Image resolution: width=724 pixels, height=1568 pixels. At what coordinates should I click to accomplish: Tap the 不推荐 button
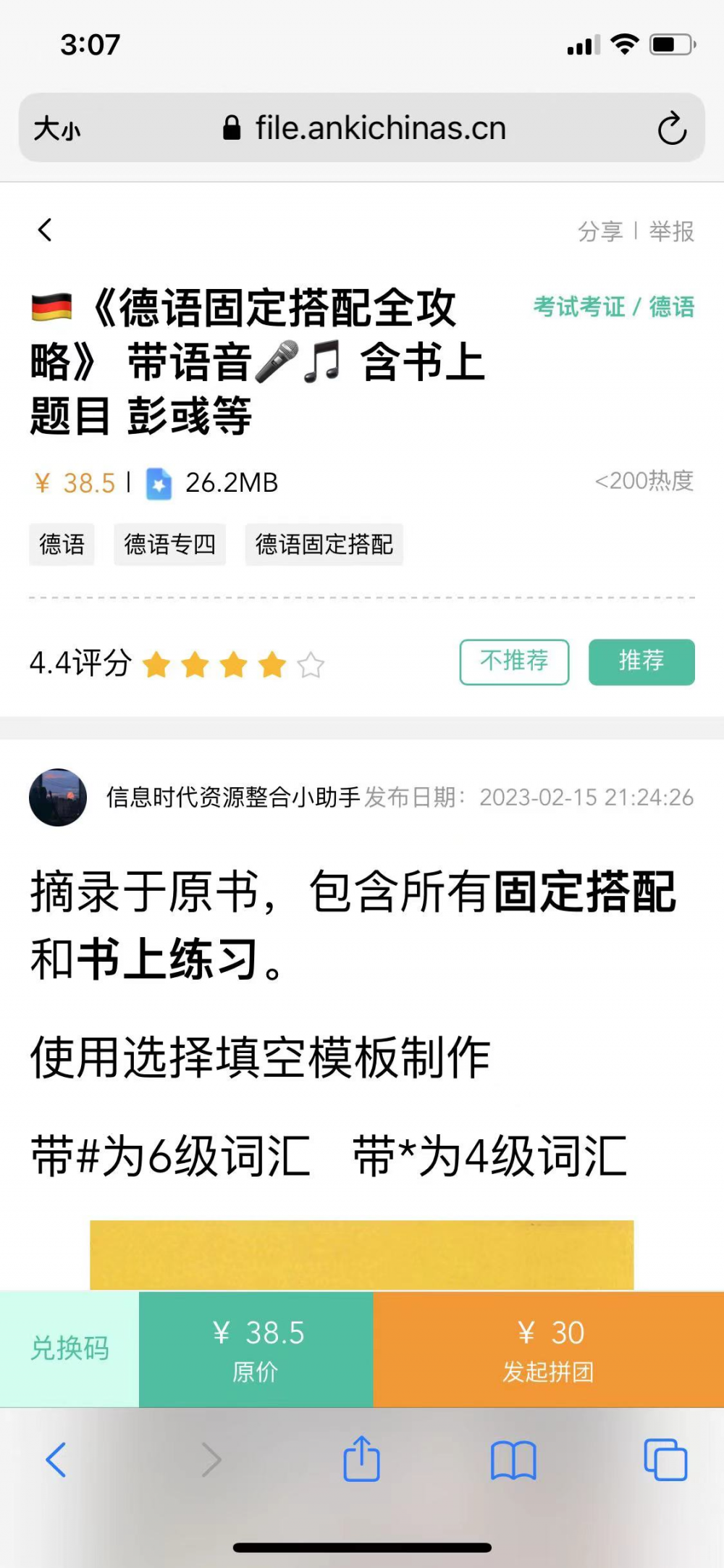point(514,661)
